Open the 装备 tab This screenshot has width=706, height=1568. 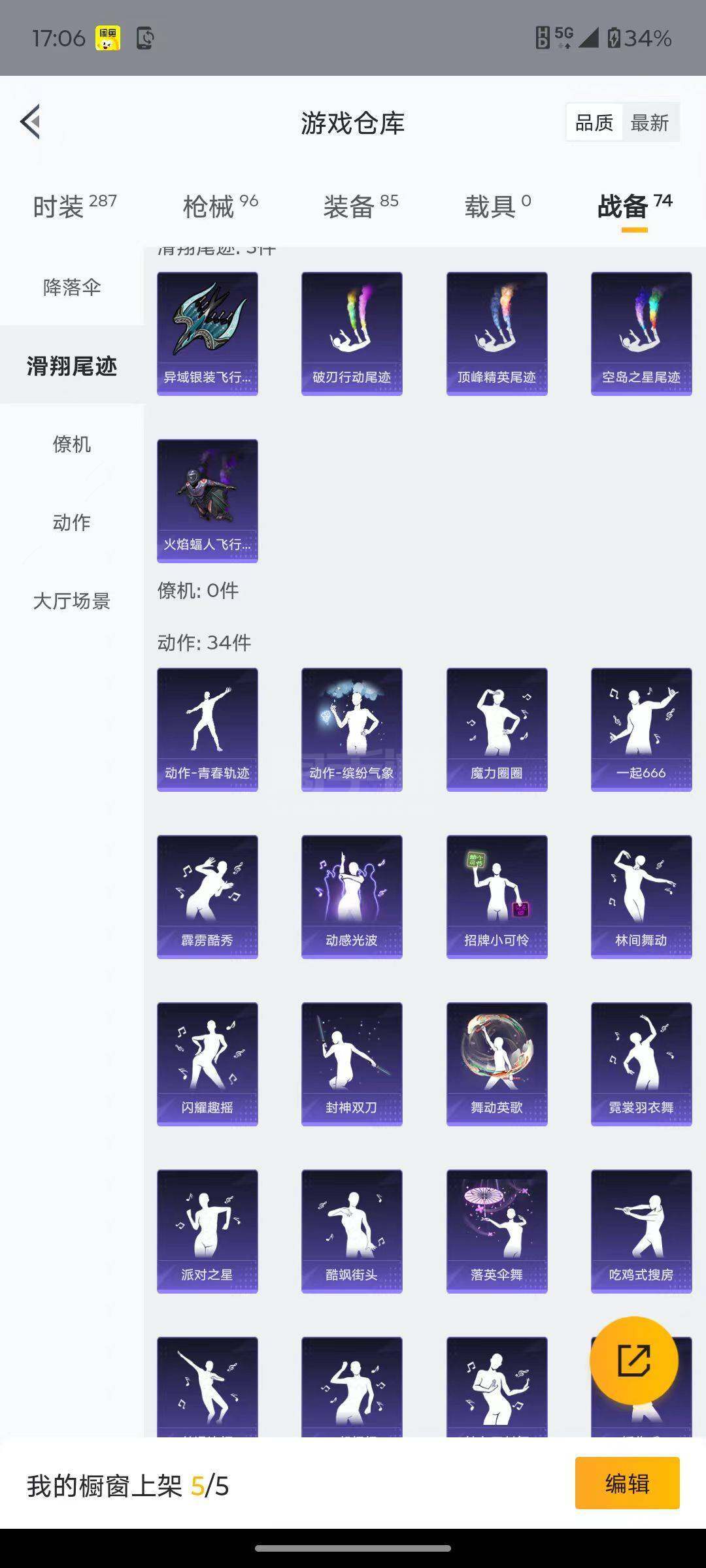pos(361,206)
